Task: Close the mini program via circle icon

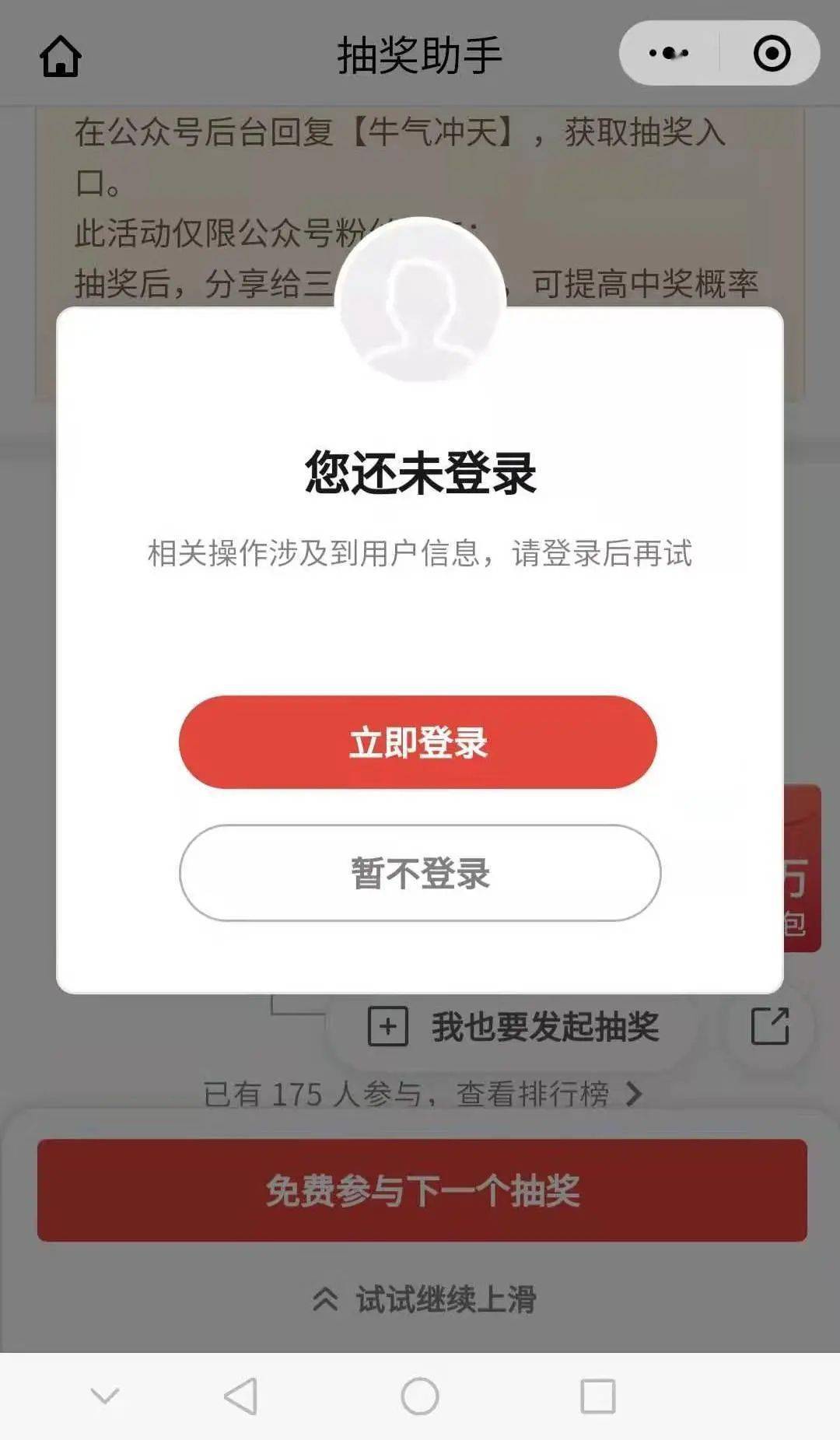Action: [x=772, y=53]
